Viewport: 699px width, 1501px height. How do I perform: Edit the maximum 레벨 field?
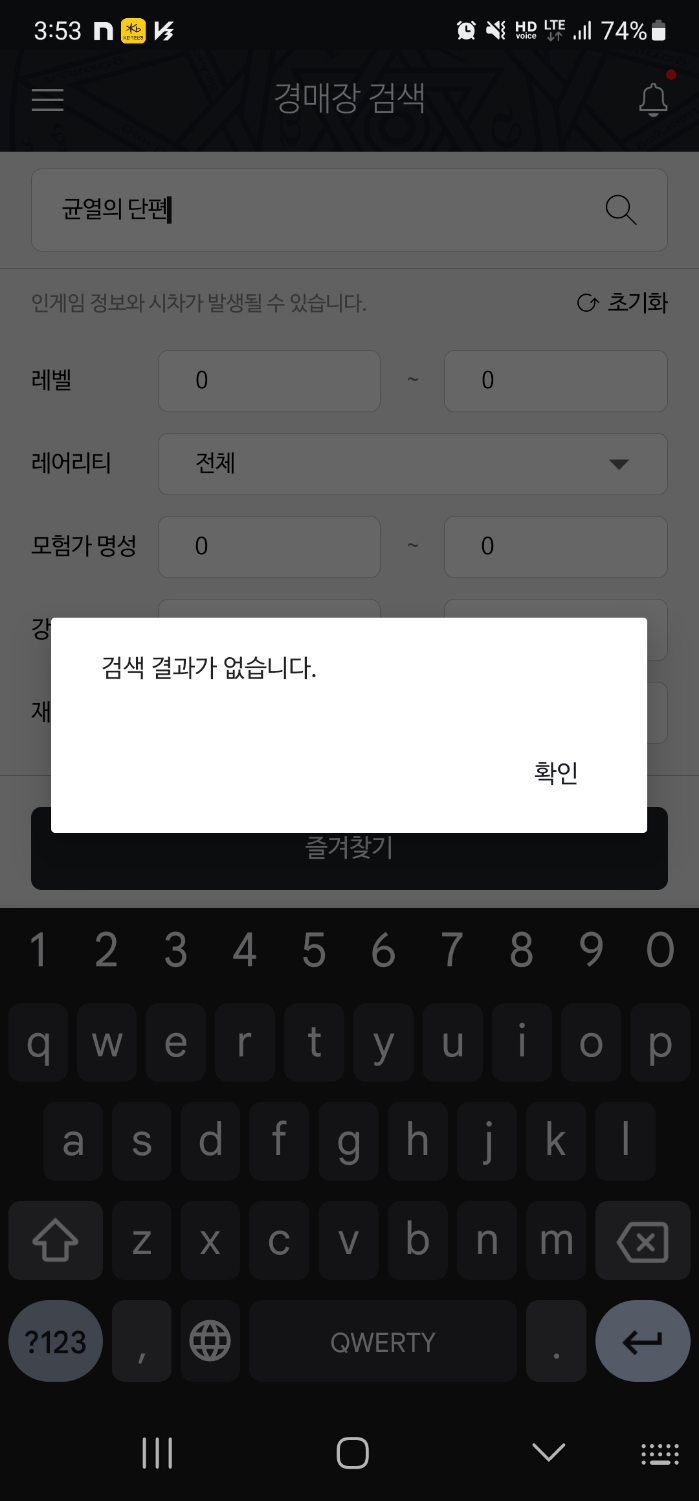(x=555, y=380)
